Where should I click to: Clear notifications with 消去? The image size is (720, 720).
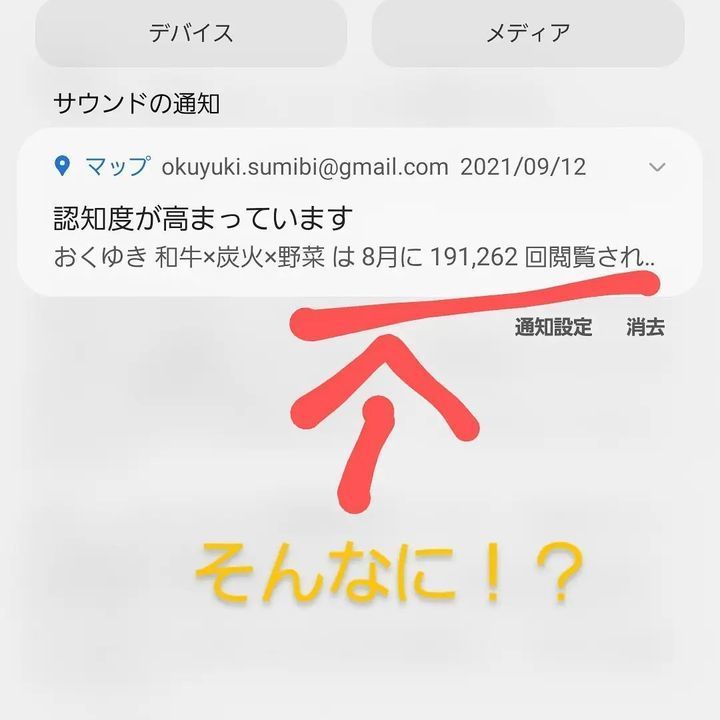[645, 327]
